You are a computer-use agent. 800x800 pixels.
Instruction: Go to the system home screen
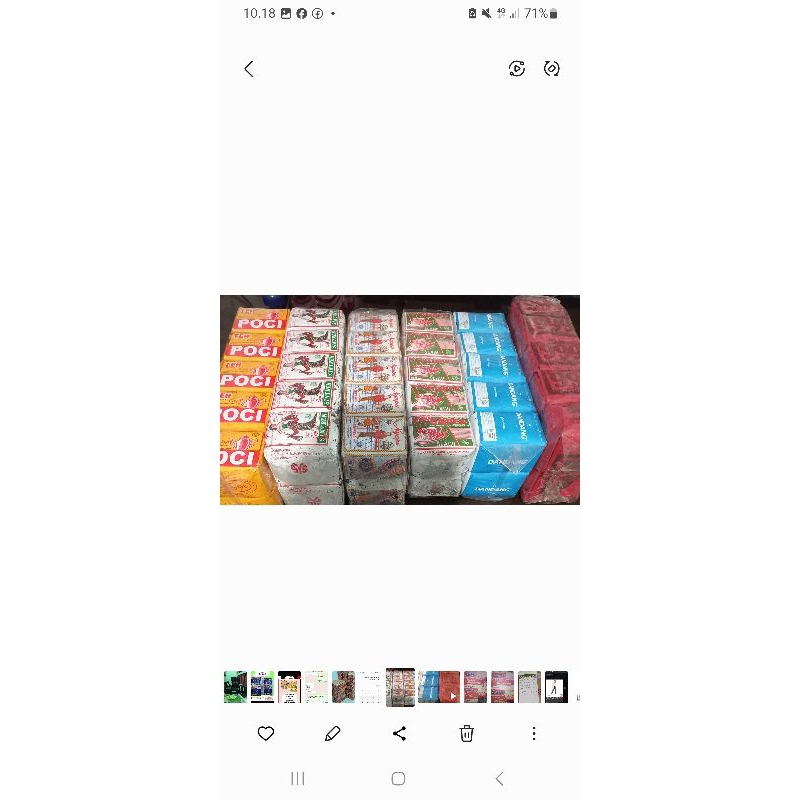pyautogui.click(x=398, y=779)
